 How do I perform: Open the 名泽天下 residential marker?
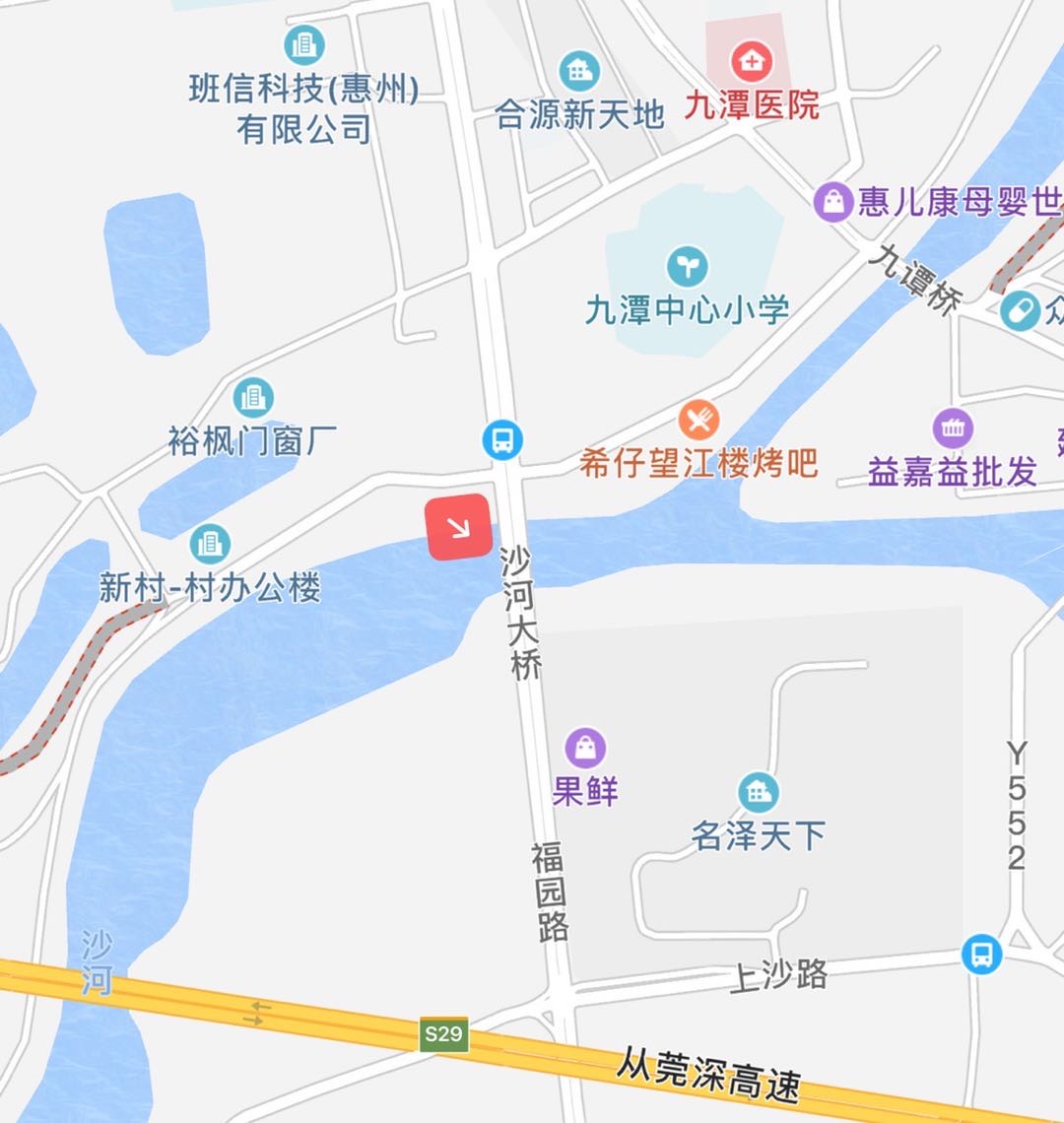(758, 792)
